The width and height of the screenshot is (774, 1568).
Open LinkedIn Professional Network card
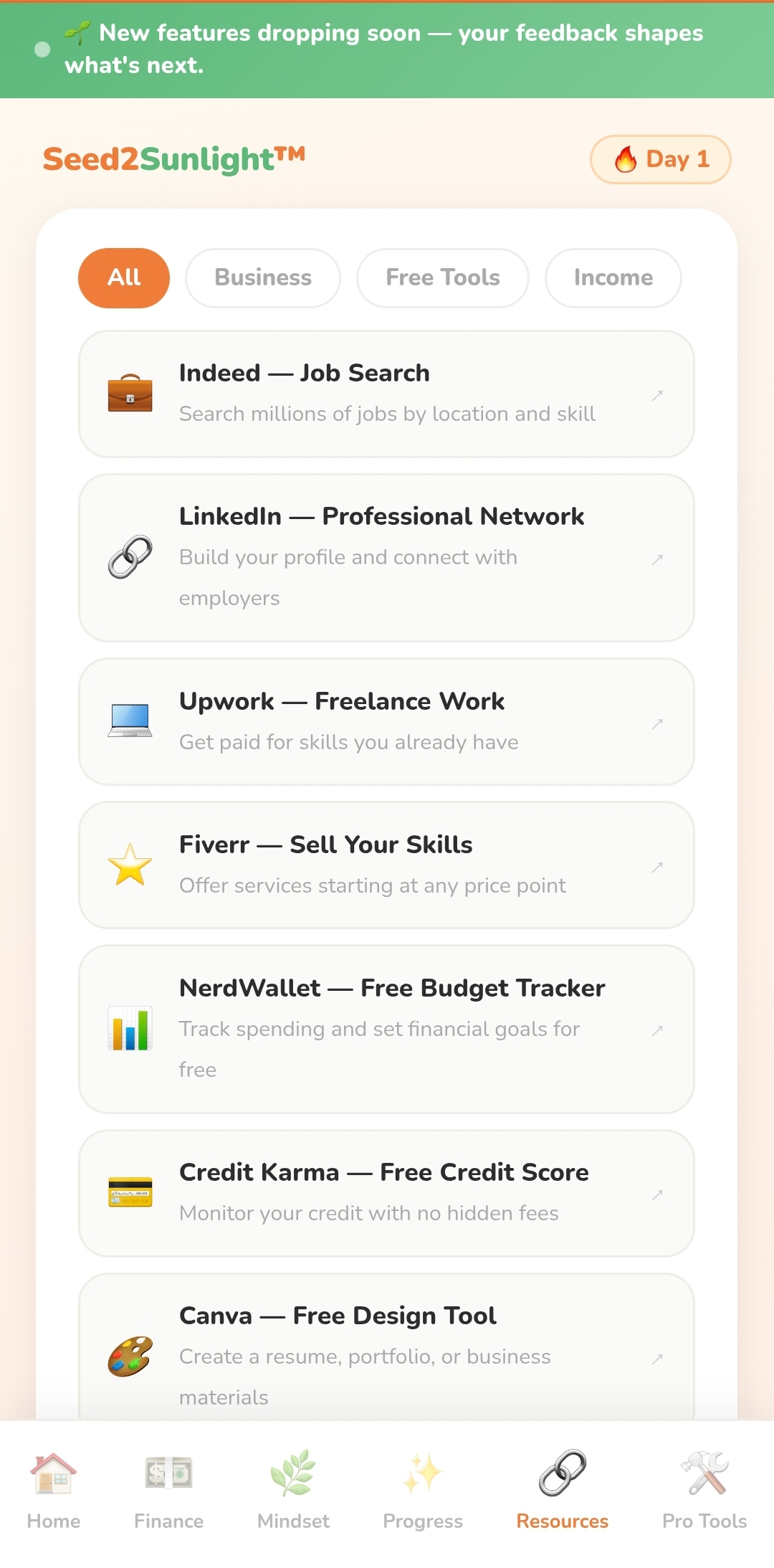386,557
